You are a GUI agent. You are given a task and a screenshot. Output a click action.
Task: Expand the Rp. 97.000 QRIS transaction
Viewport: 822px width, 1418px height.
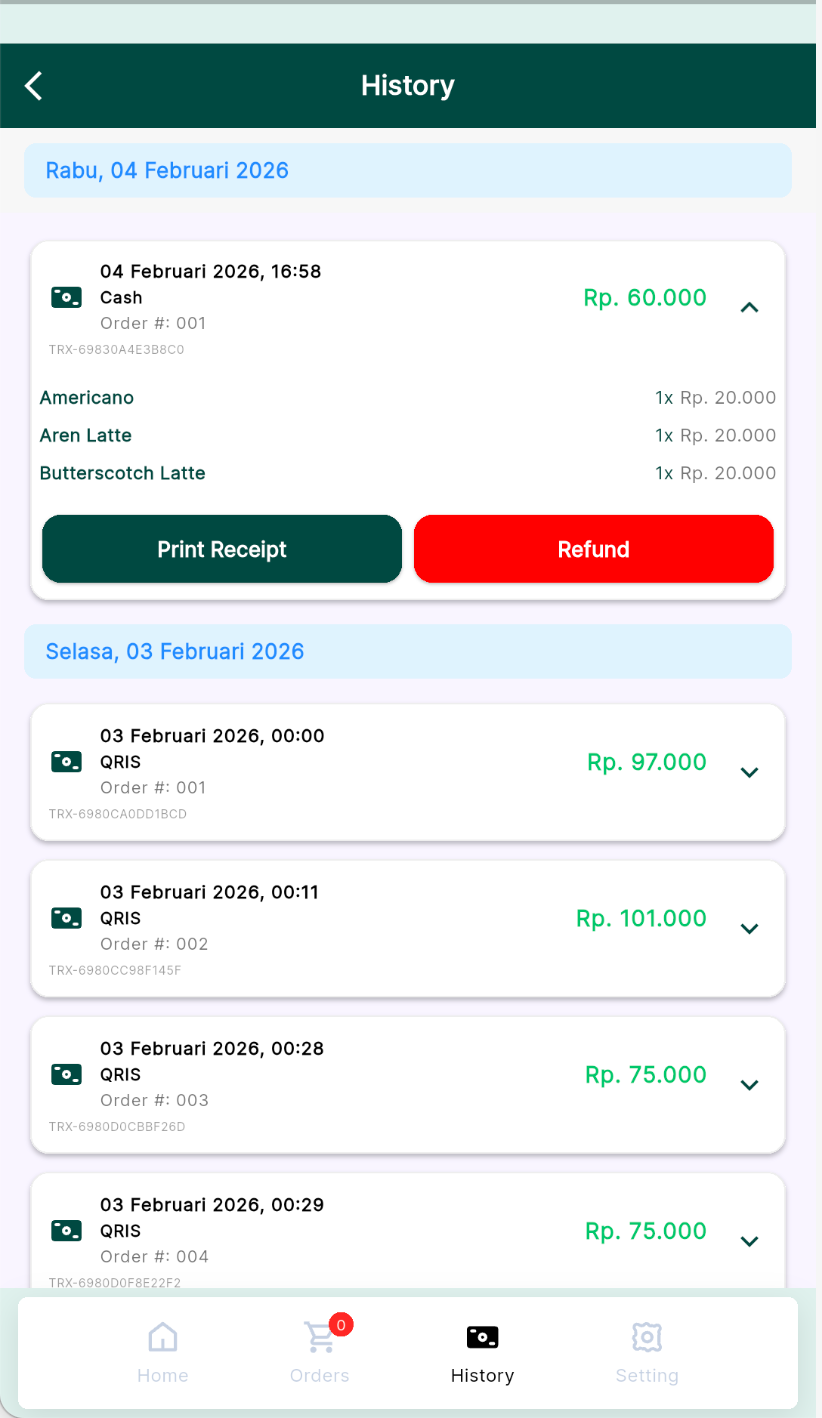click(x=749, y=772)
